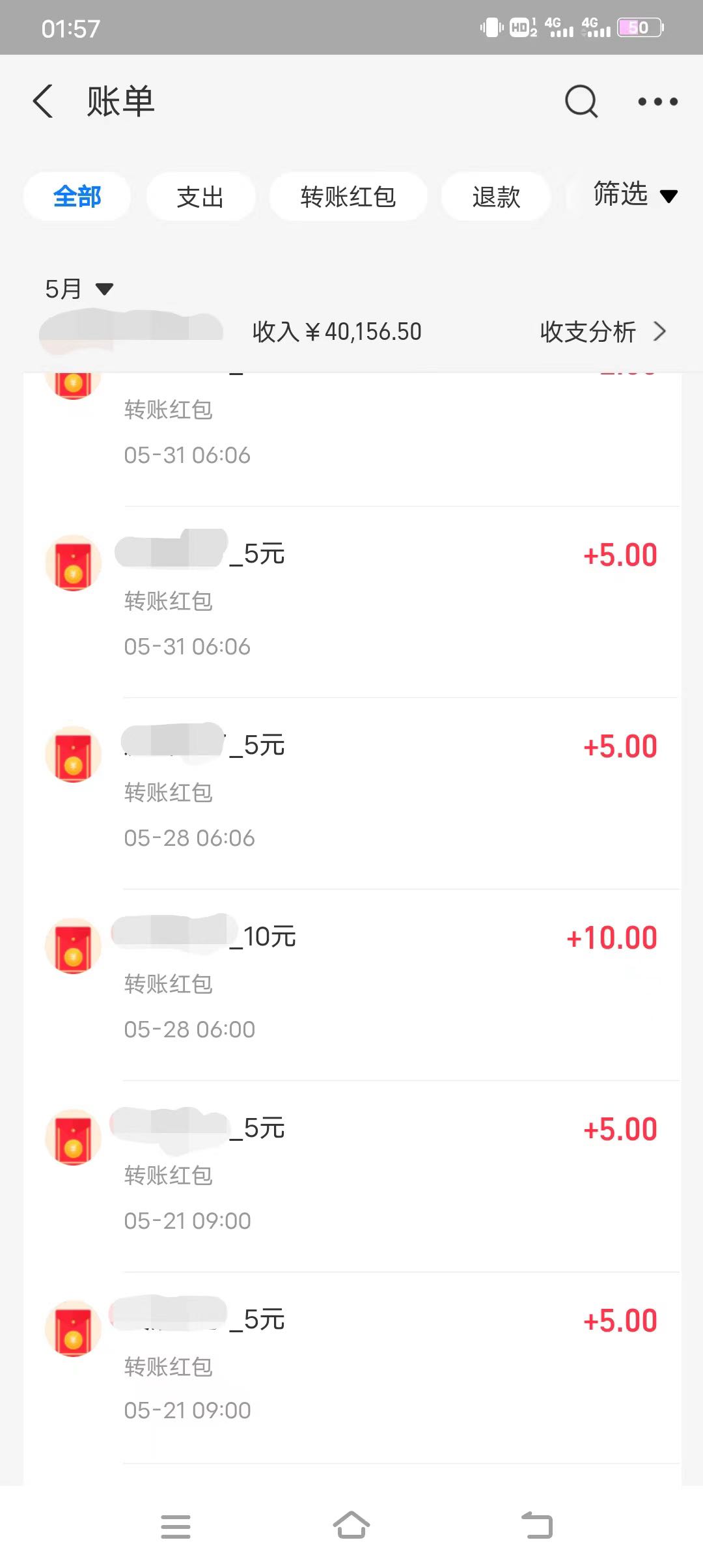
Task: Show only 转账红包 records
Action: pos(348,197)
